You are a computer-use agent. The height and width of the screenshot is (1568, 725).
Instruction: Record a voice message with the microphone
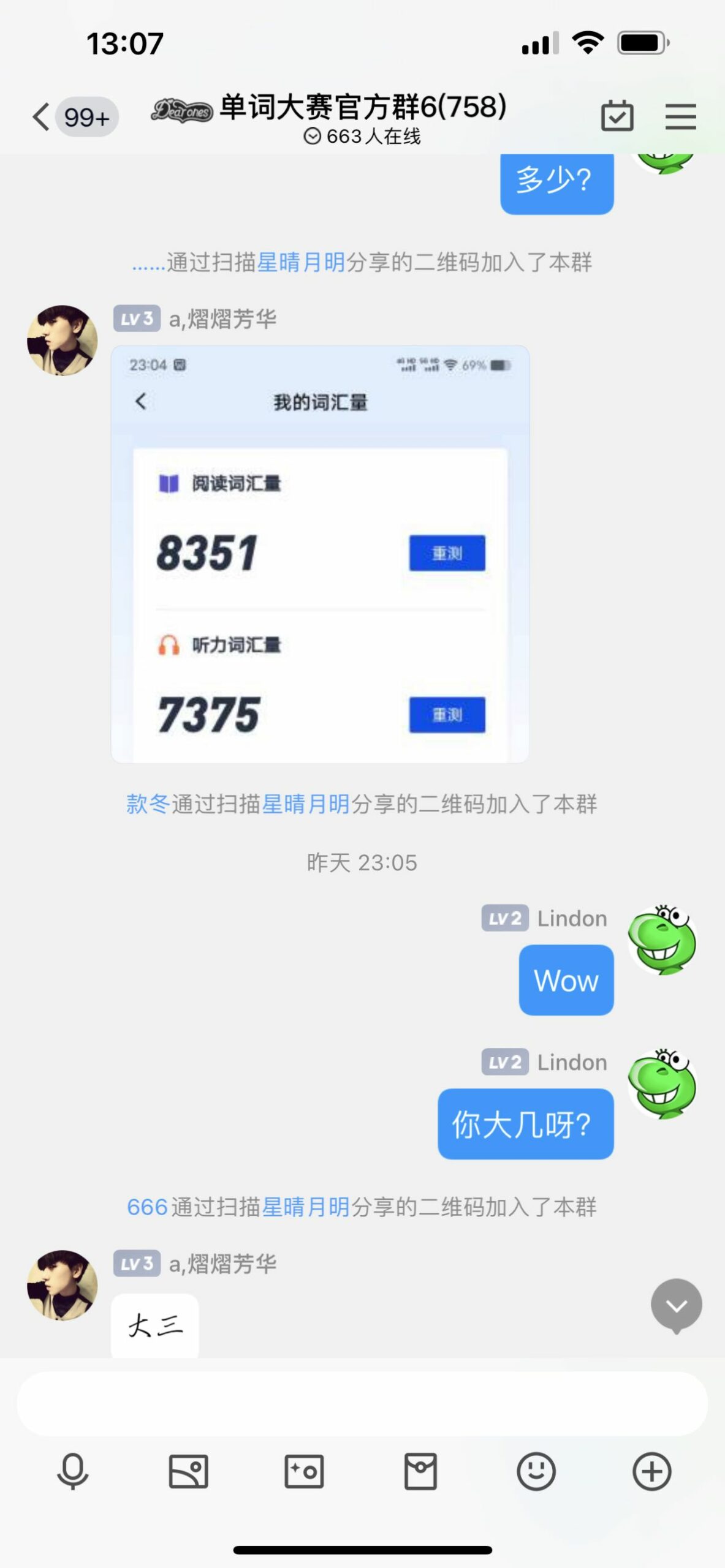coord(72,1471)
